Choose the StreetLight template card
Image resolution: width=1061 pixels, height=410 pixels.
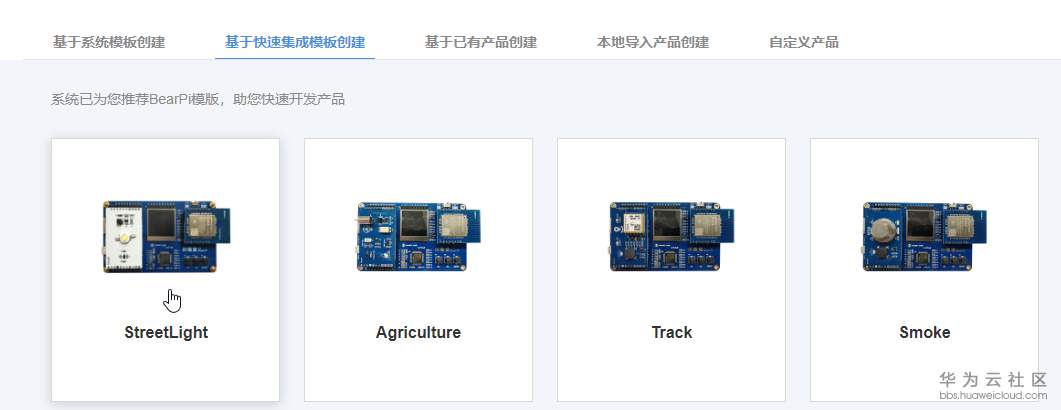click(x=166, y=269)
